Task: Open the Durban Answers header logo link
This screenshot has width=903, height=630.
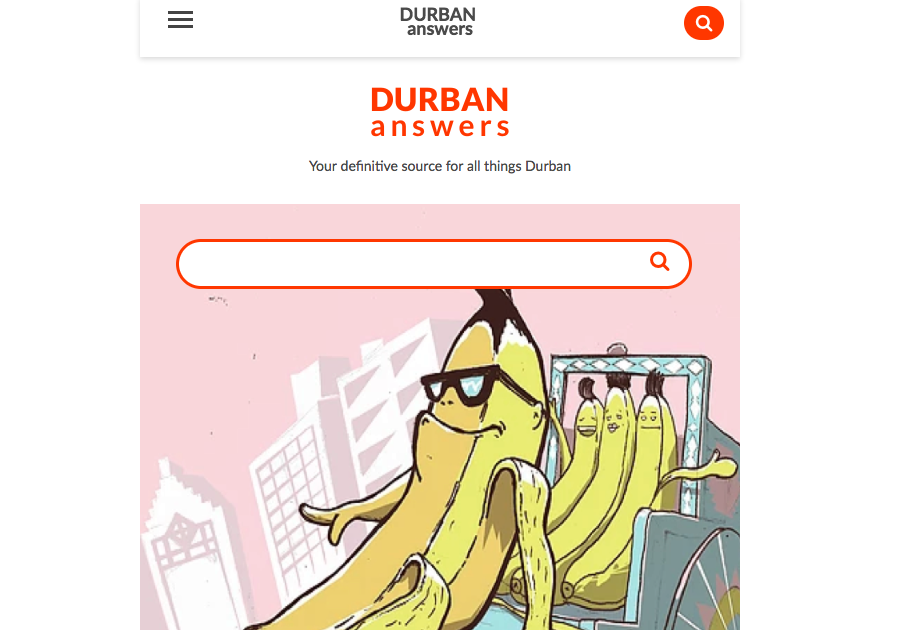Action: click(x=438, y=21)
